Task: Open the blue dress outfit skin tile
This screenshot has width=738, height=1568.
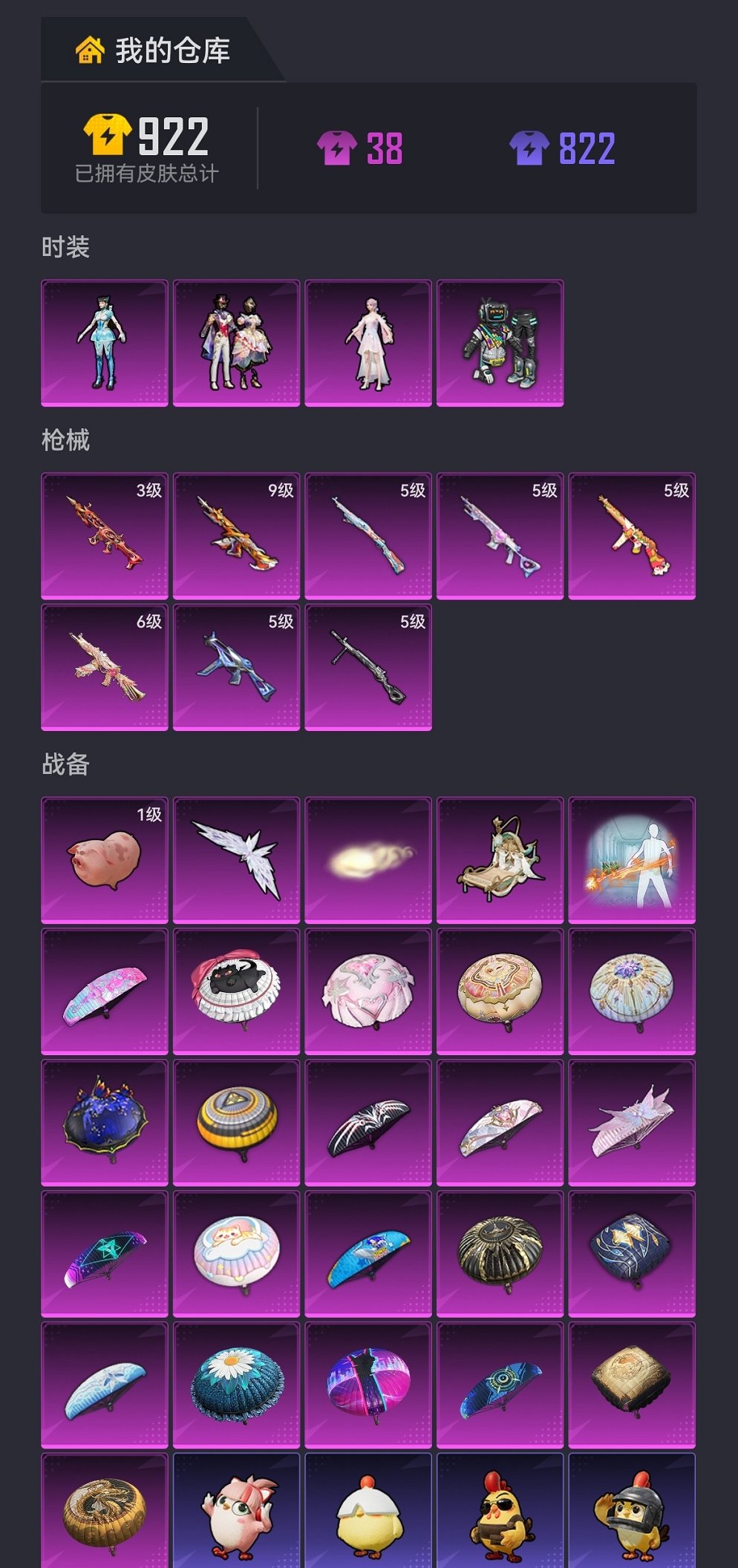Action: pos(104,343)
